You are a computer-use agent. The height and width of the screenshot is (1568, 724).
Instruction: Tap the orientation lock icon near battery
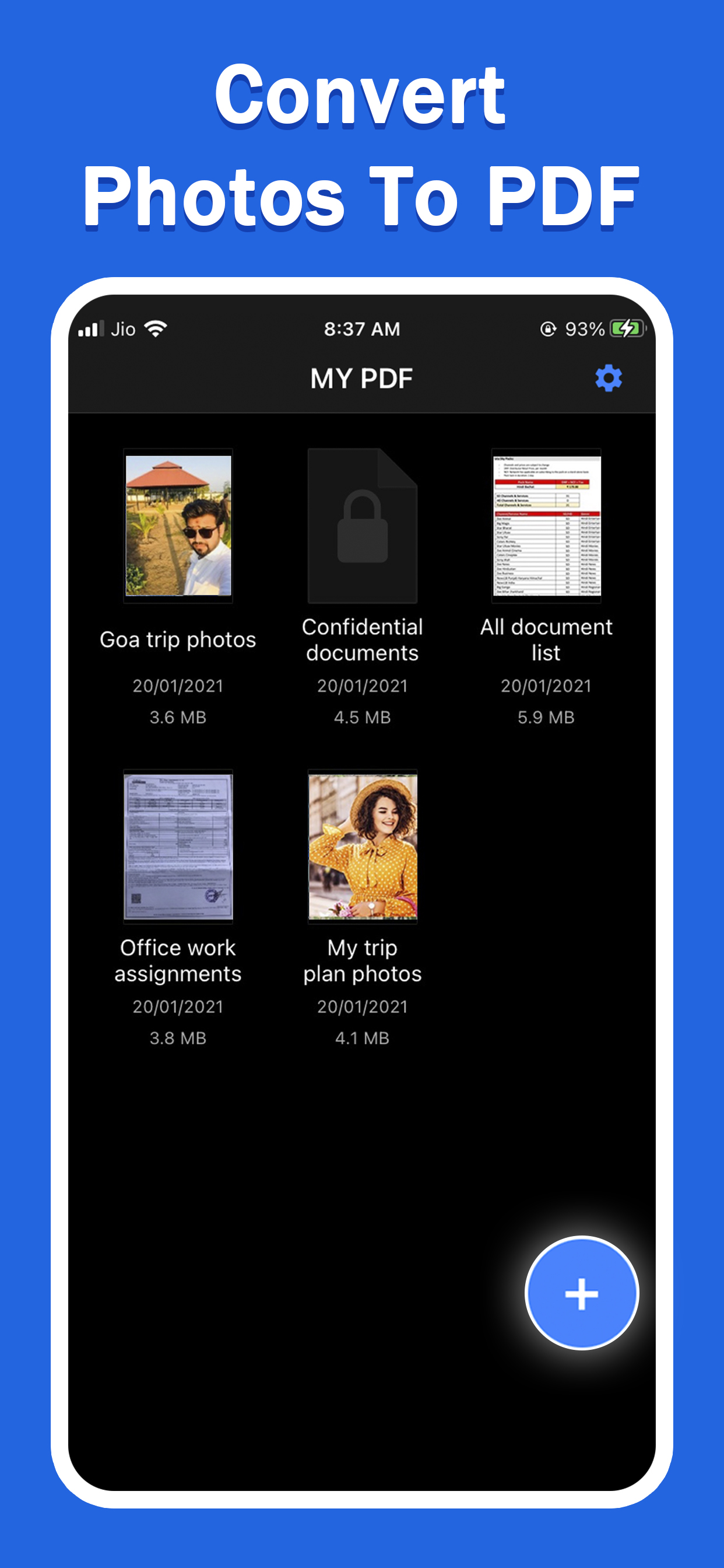546,328
